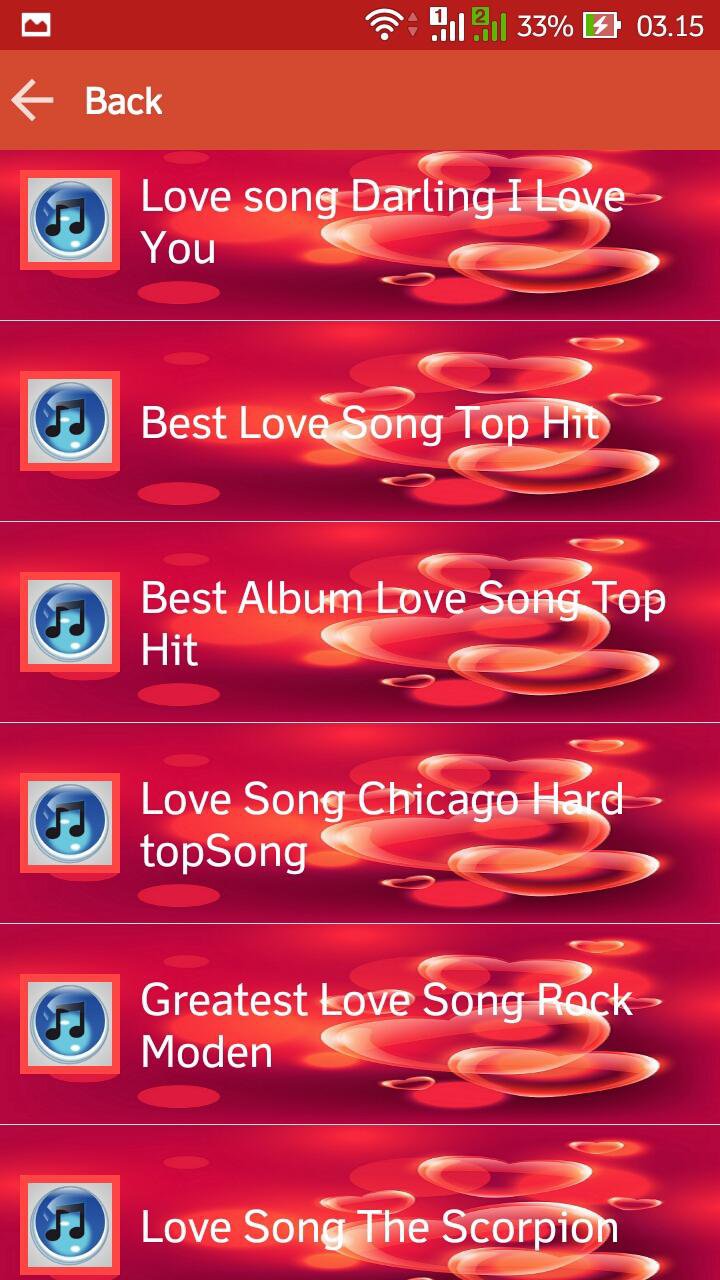Open Love Song Chicago Hard topSong
Image resolution: width=720 pixels, height=1280 pixels.
tap(380, 824)
